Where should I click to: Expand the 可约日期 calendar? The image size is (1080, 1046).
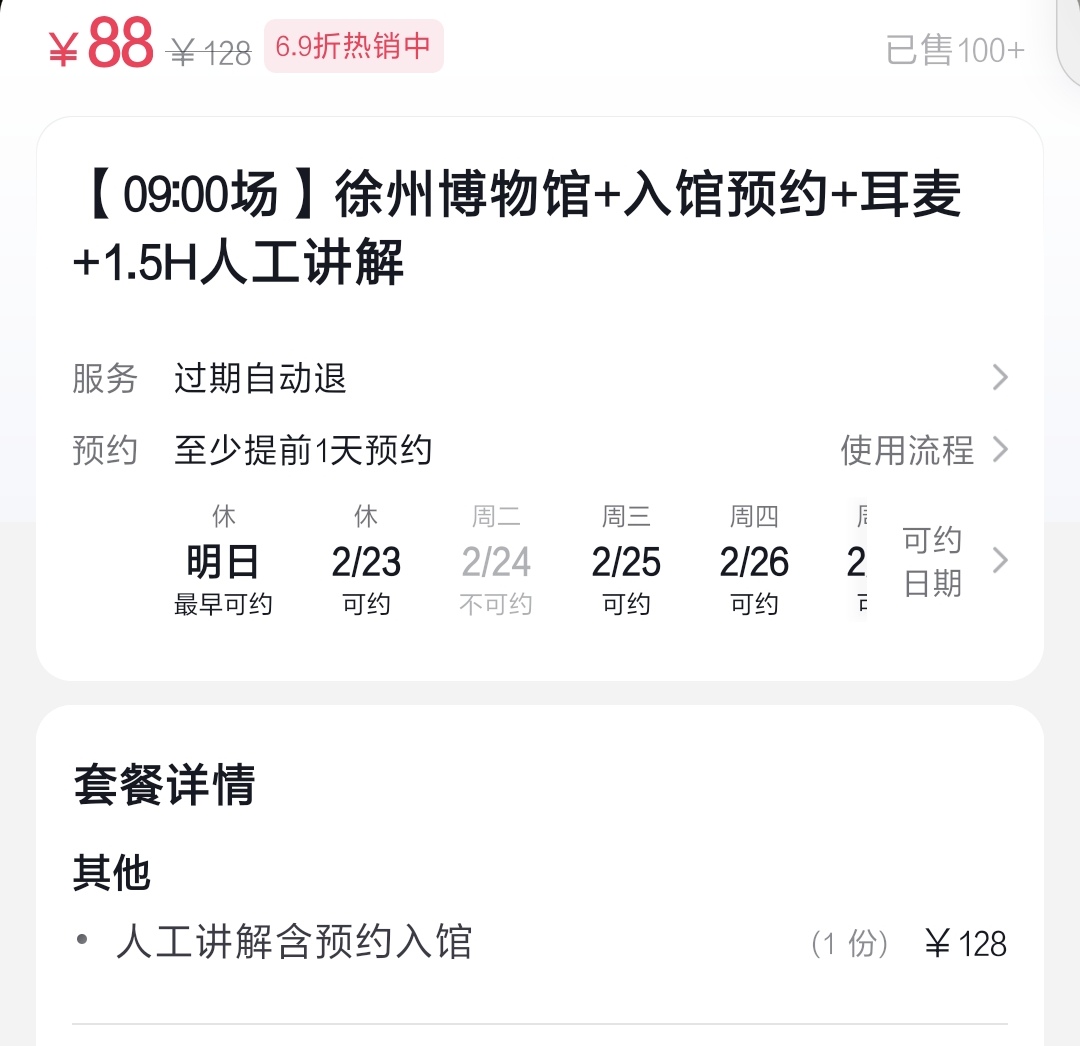tap(952, 561)
